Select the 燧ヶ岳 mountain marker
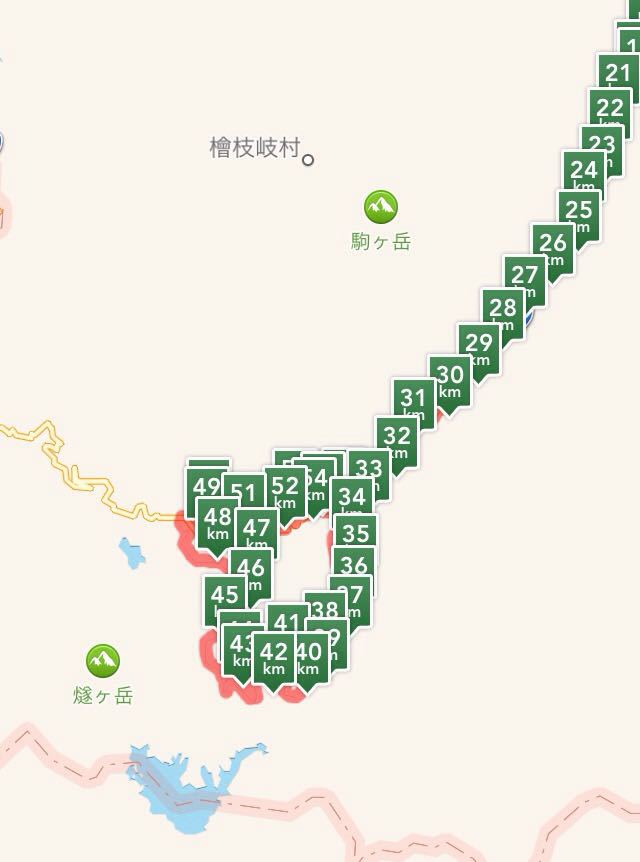This screenshot has width=640, height=862. [102, 661]
